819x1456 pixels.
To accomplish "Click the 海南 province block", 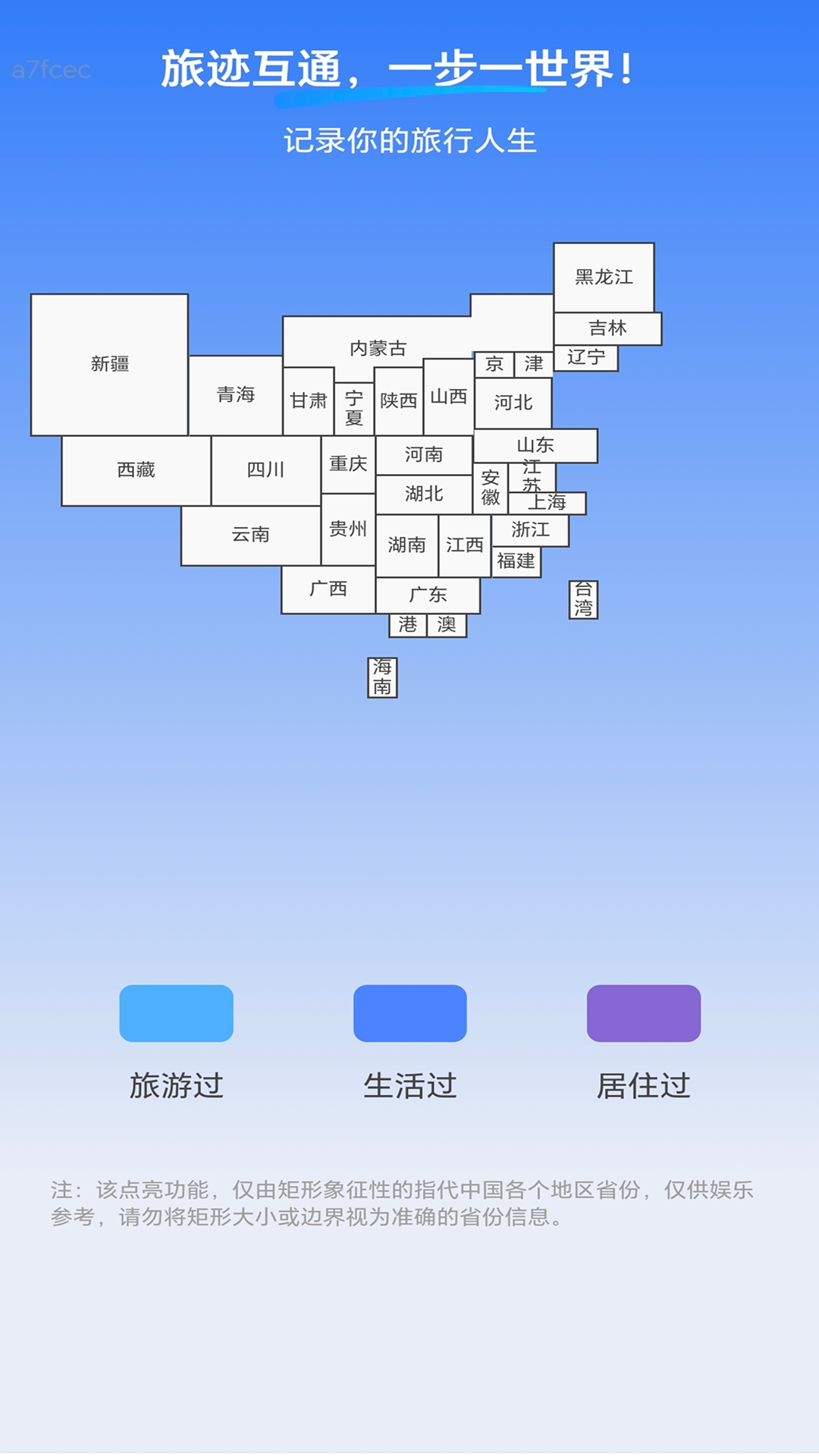I will [x=381, y=676].
